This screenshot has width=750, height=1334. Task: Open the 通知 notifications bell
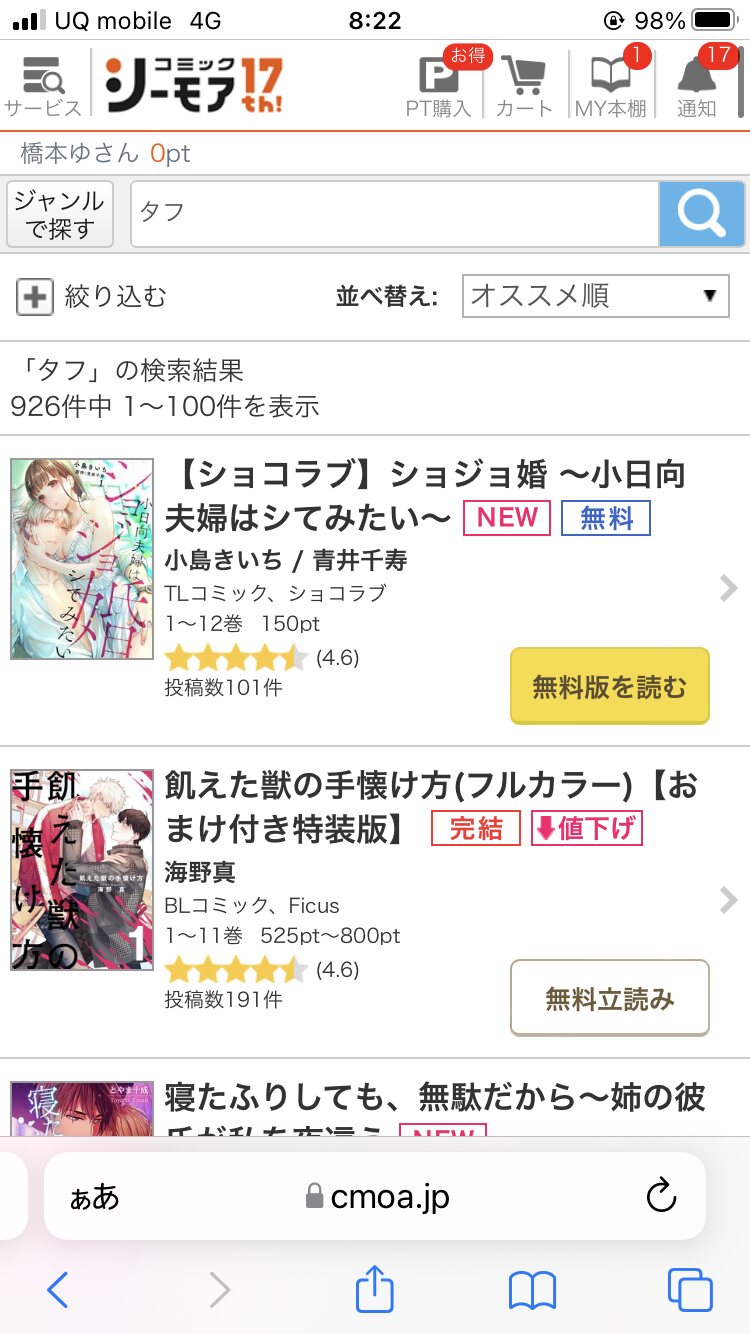697,86
